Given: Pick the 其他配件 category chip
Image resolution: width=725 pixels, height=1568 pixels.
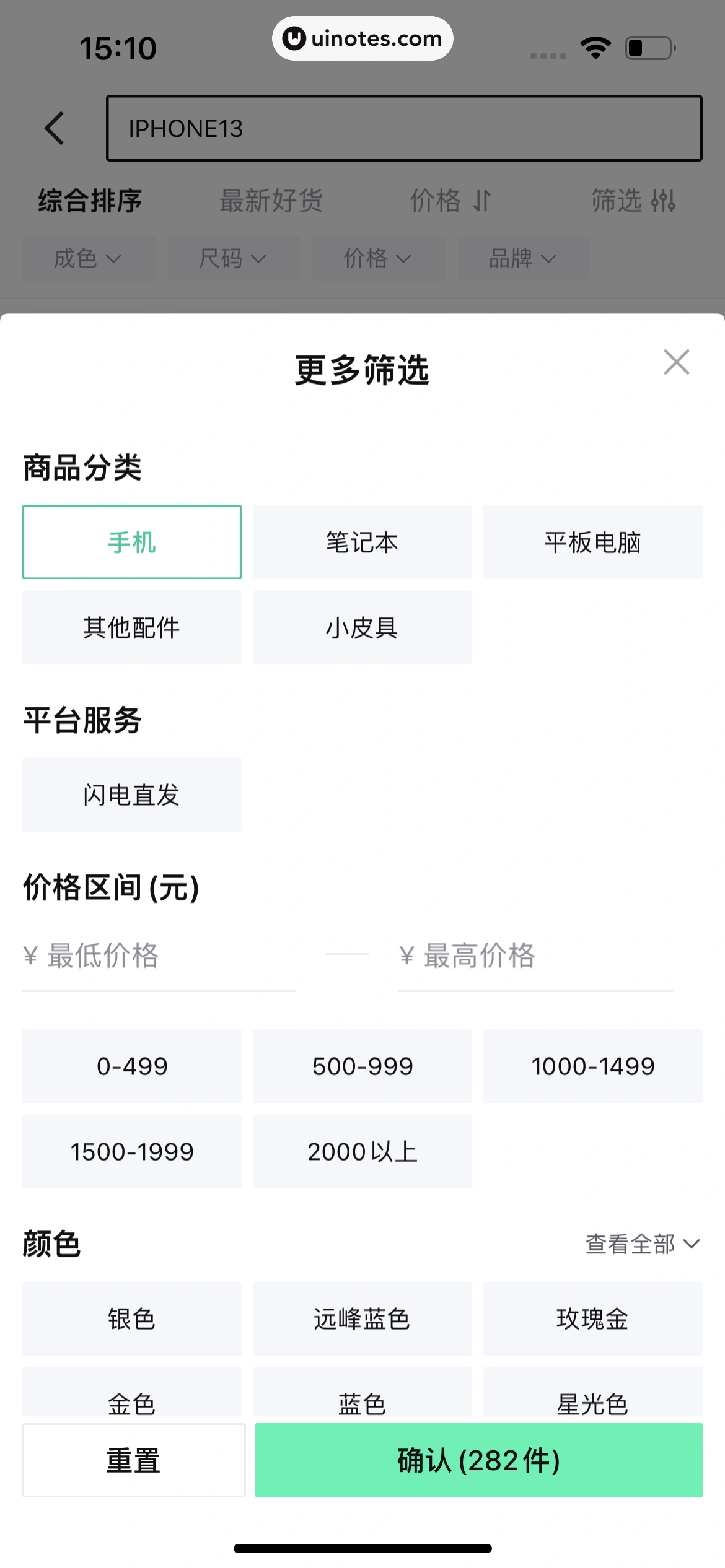Looking at the screenshot, I should tap(132, 627).
